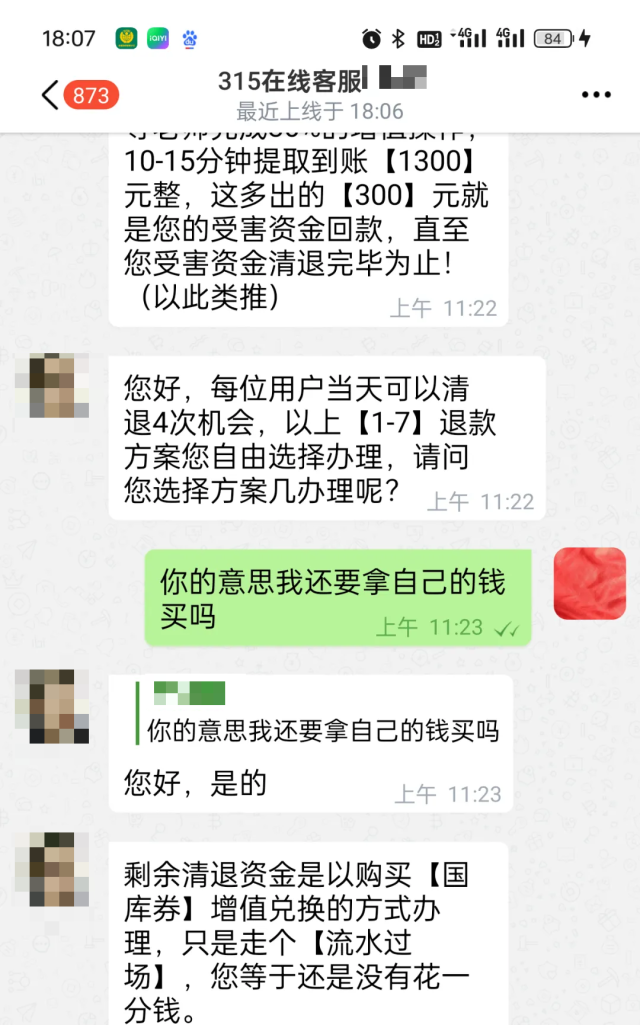Open the three-dot overflow menu
640x1025 pixels.
point(596,95)
